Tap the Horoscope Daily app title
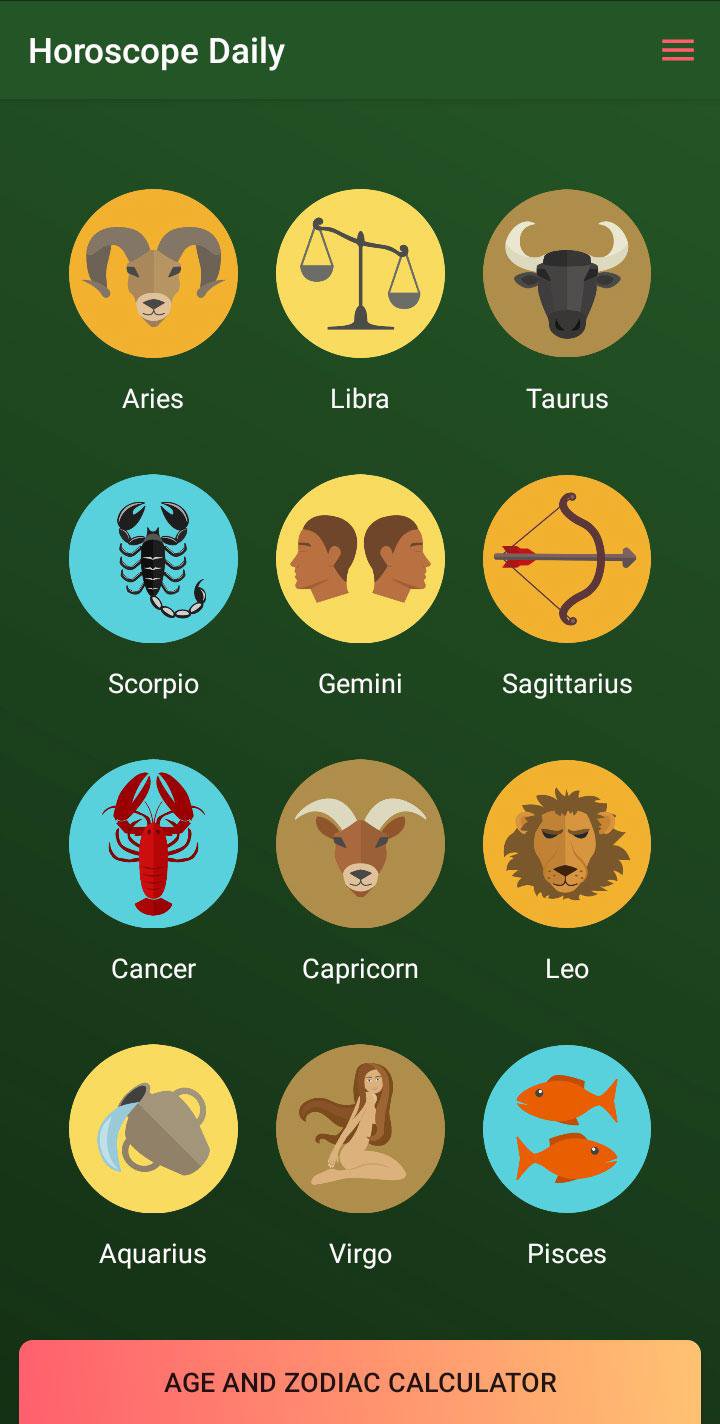Viewport: 720px width, 1424px height. [159, 50]
